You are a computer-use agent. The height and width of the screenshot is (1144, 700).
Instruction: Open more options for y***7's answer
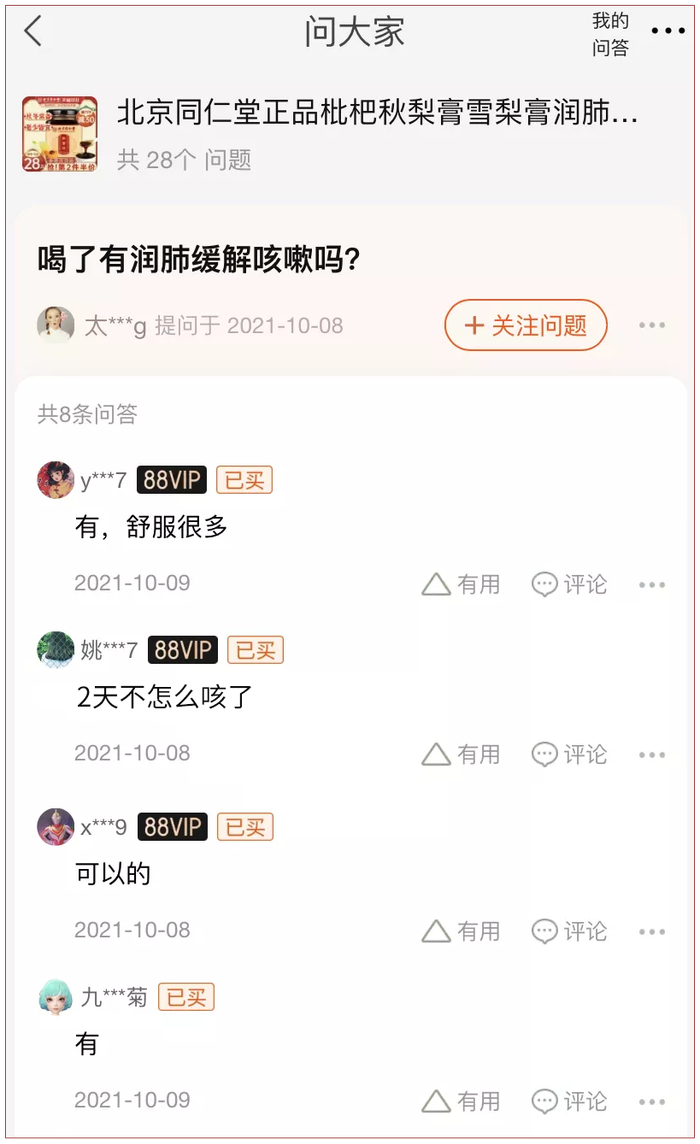(x=652, y=585)
